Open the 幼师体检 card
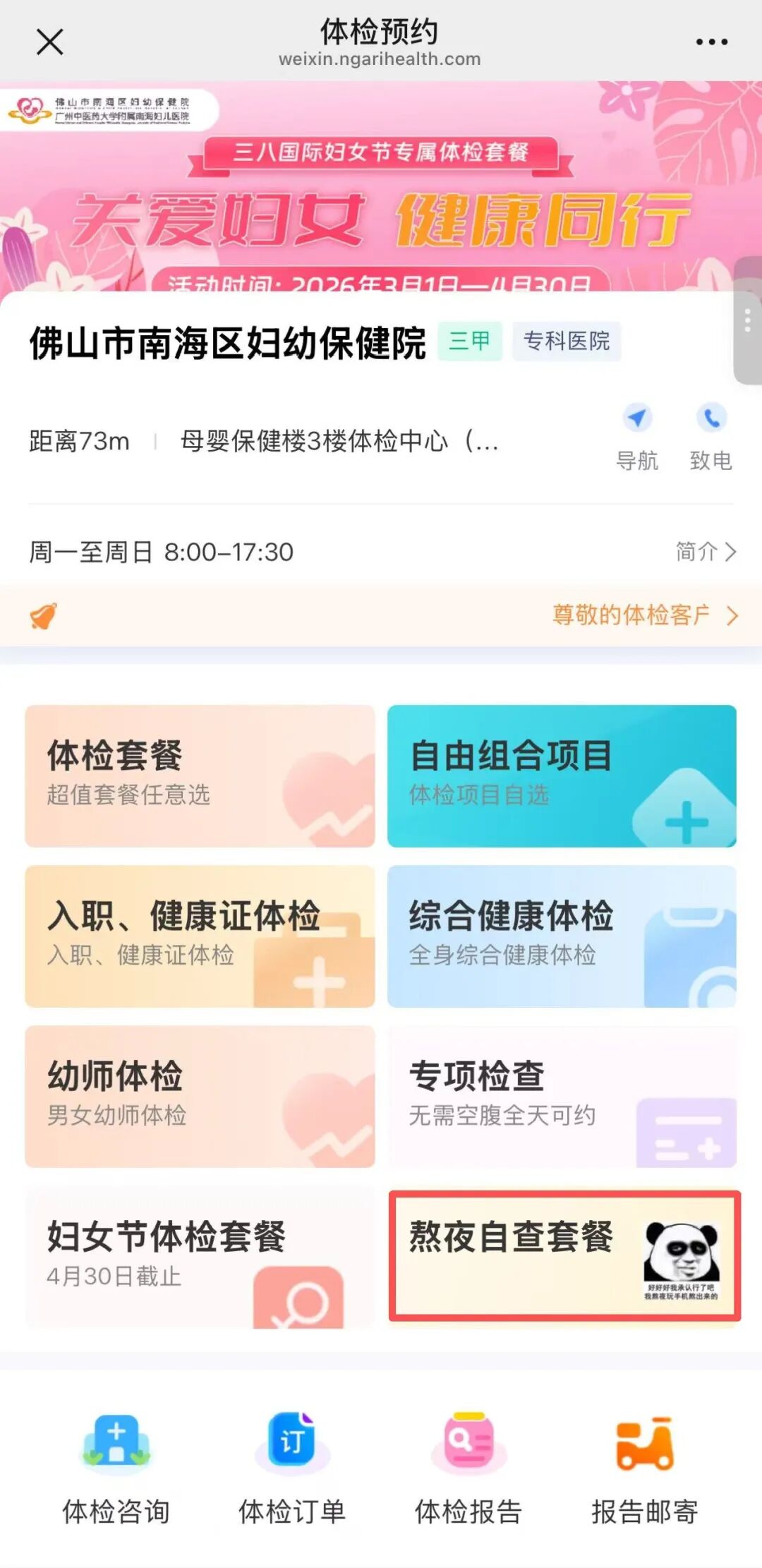The image size is (762, 1568). point(200,1096)
